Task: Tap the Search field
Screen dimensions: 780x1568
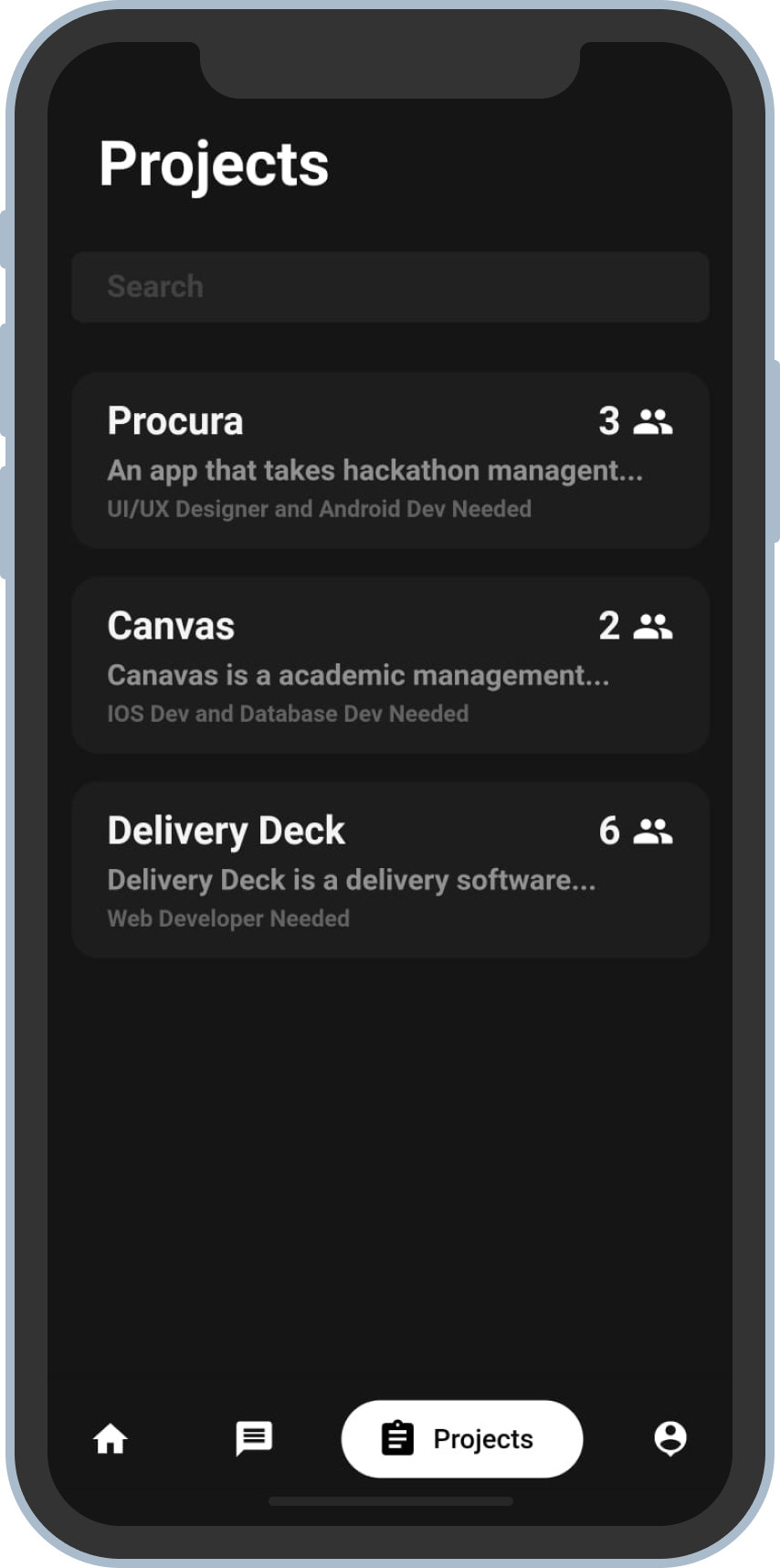Action: point(390,287)
